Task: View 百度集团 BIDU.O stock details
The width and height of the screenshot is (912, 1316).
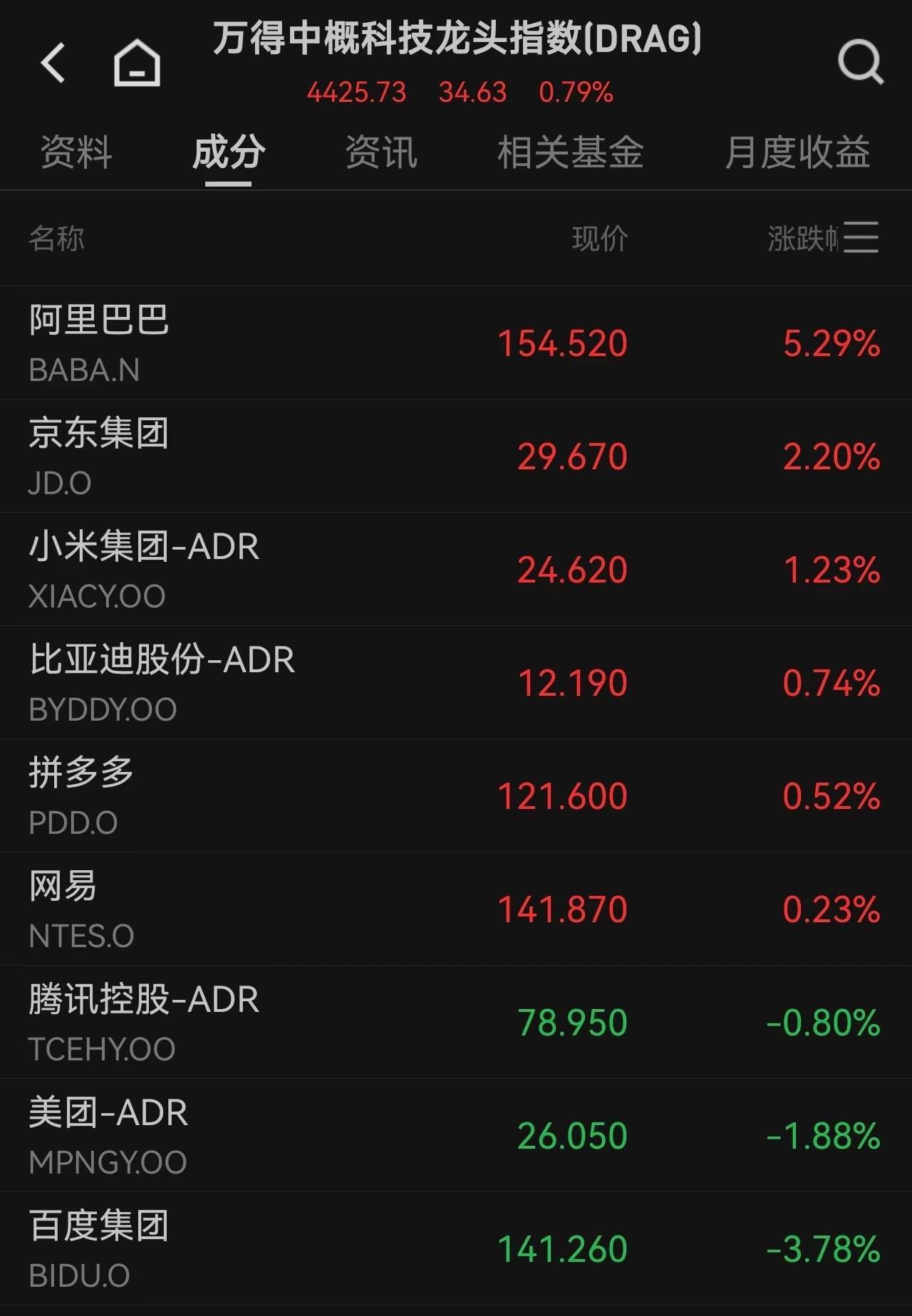Action: 456,1248
